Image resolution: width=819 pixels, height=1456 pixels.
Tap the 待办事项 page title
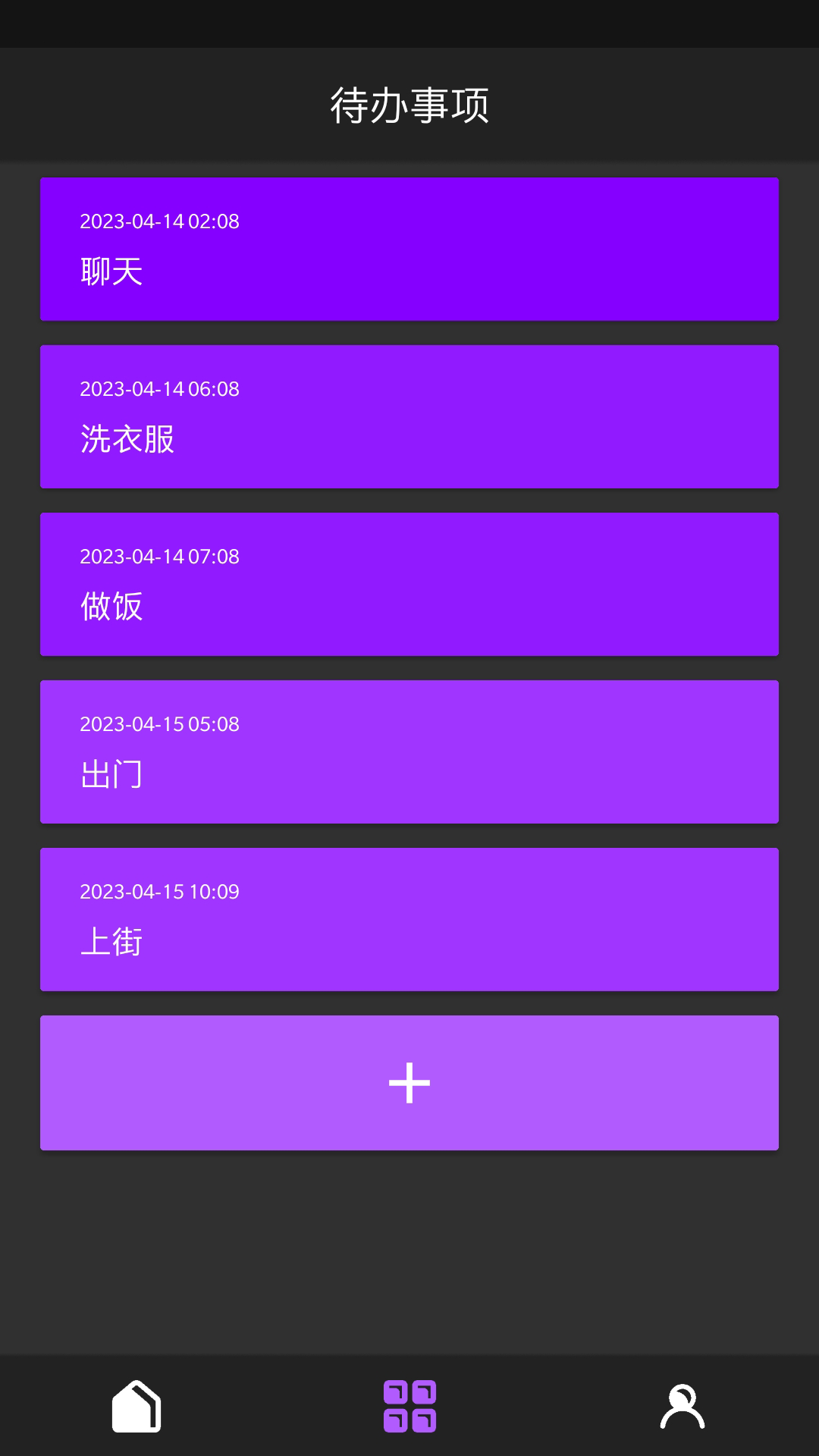[x=409, y=106]
